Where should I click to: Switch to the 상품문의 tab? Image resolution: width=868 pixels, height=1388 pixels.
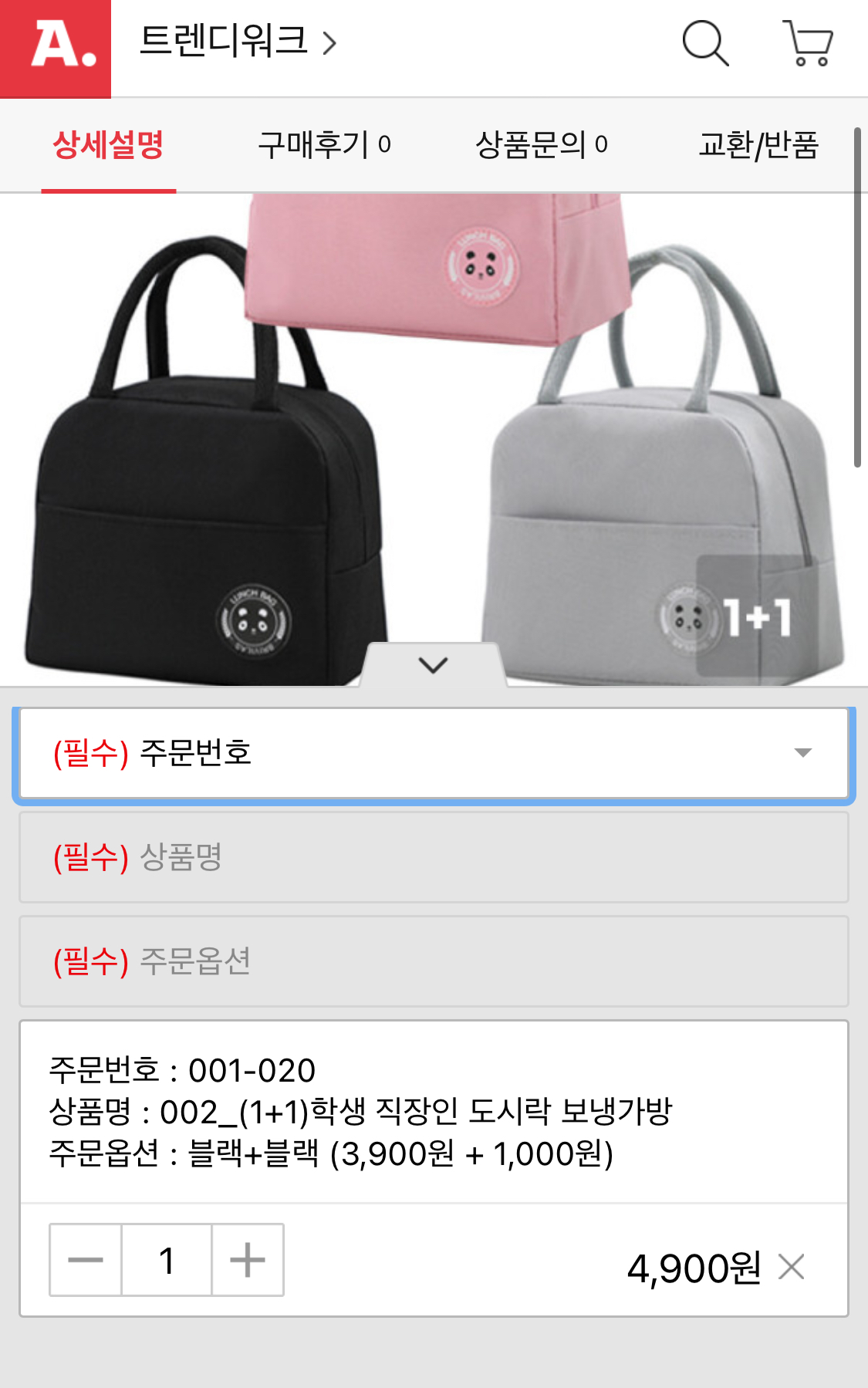coord(541,144)
